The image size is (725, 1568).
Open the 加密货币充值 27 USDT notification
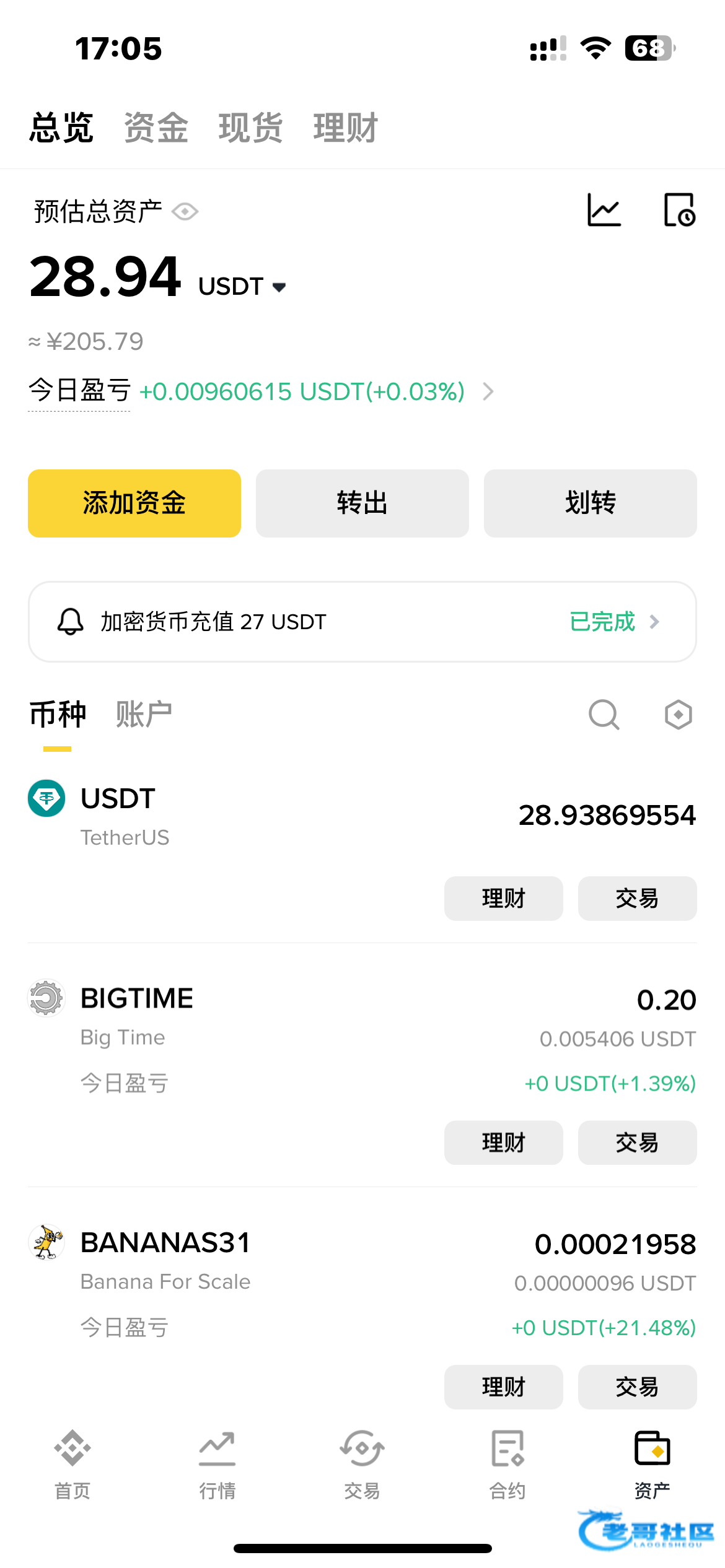362,621
